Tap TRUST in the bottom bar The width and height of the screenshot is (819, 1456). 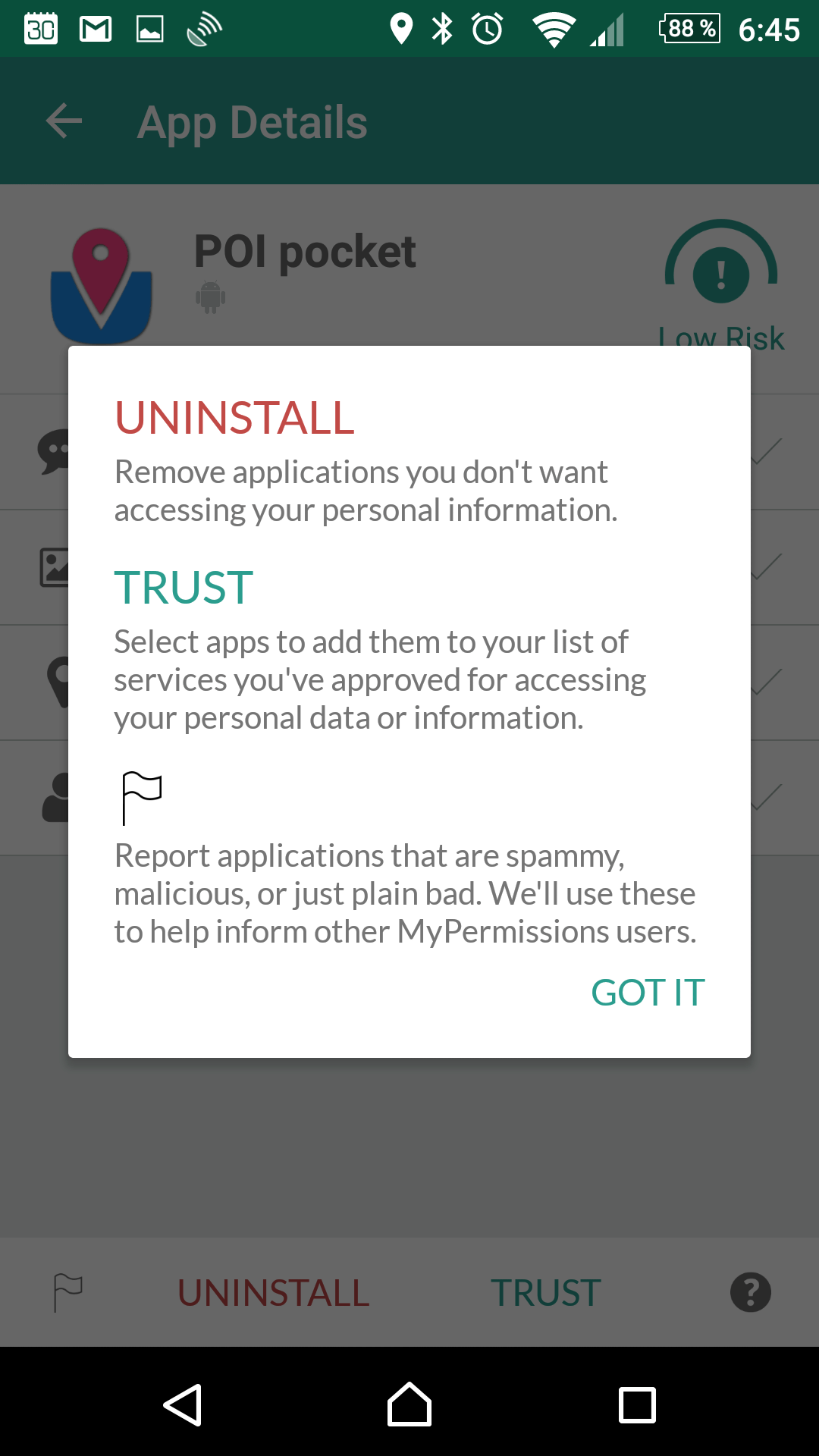[545, 1293]
